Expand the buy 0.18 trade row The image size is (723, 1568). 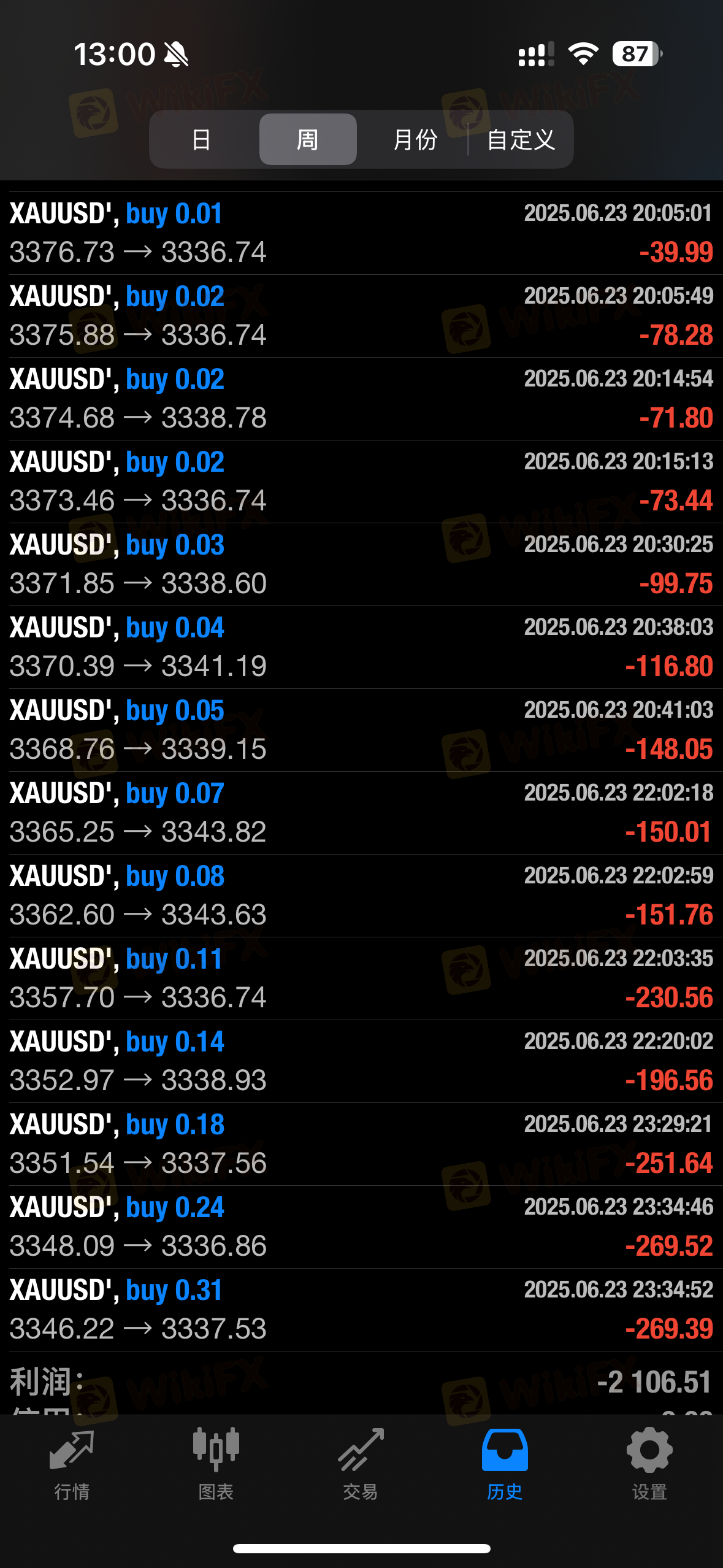pos(361,1144)
